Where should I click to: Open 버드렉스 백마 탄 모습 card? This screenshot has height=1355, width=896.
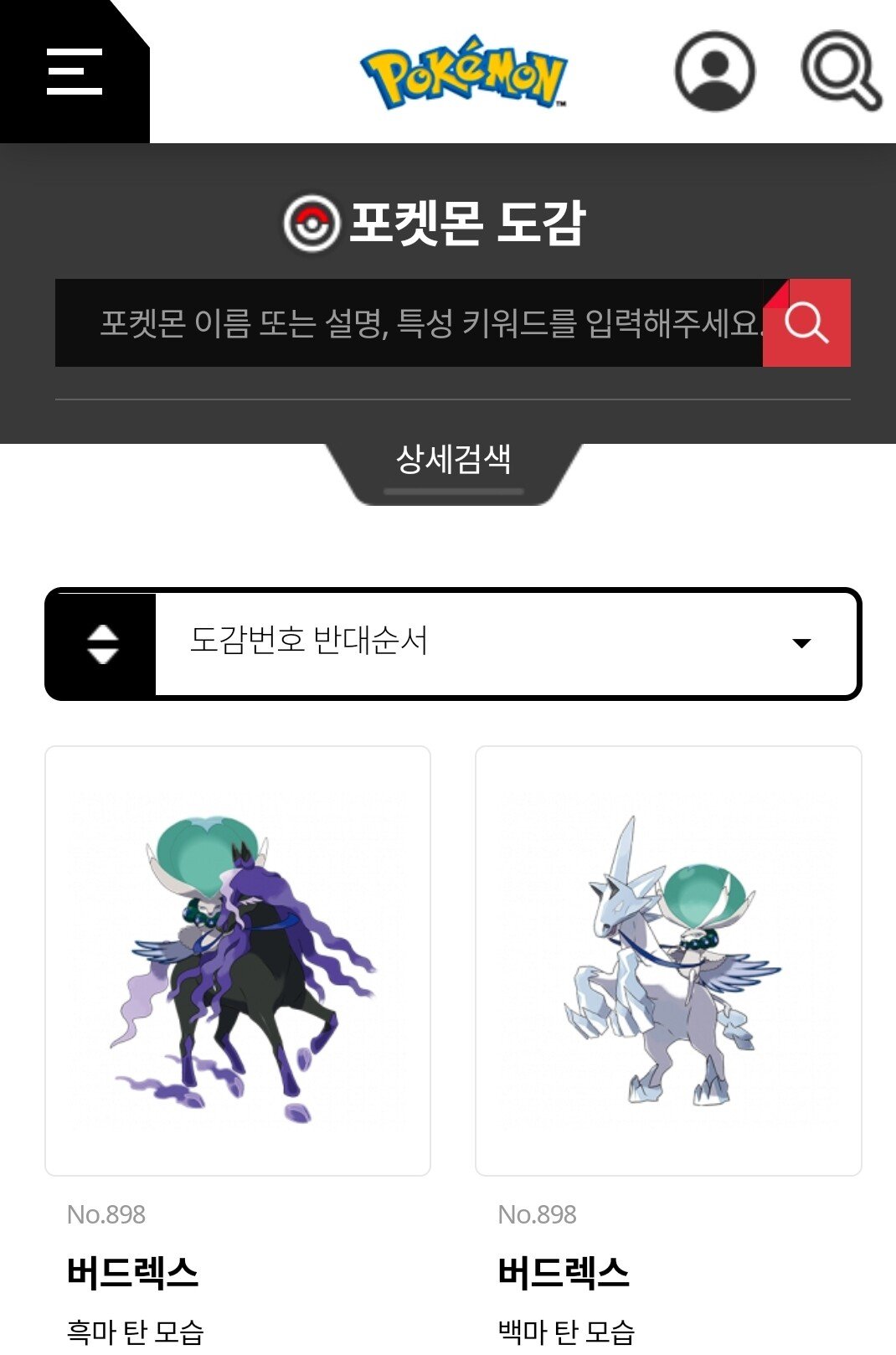click(x=668, y=961)
